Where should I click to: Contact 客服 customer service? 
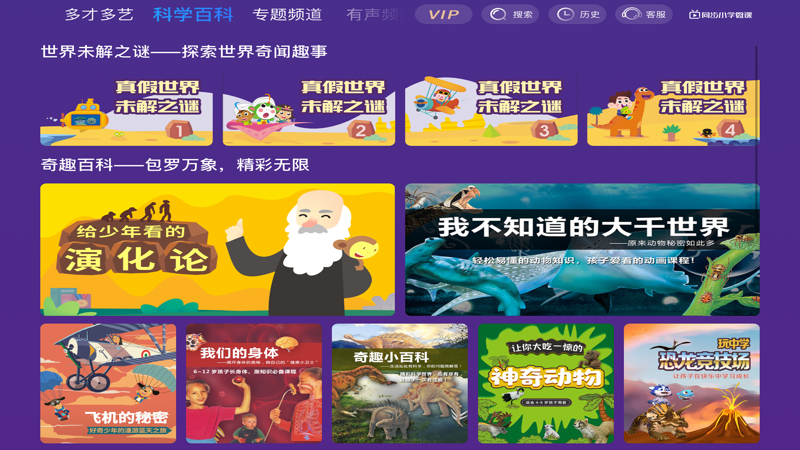pos(644,15)
